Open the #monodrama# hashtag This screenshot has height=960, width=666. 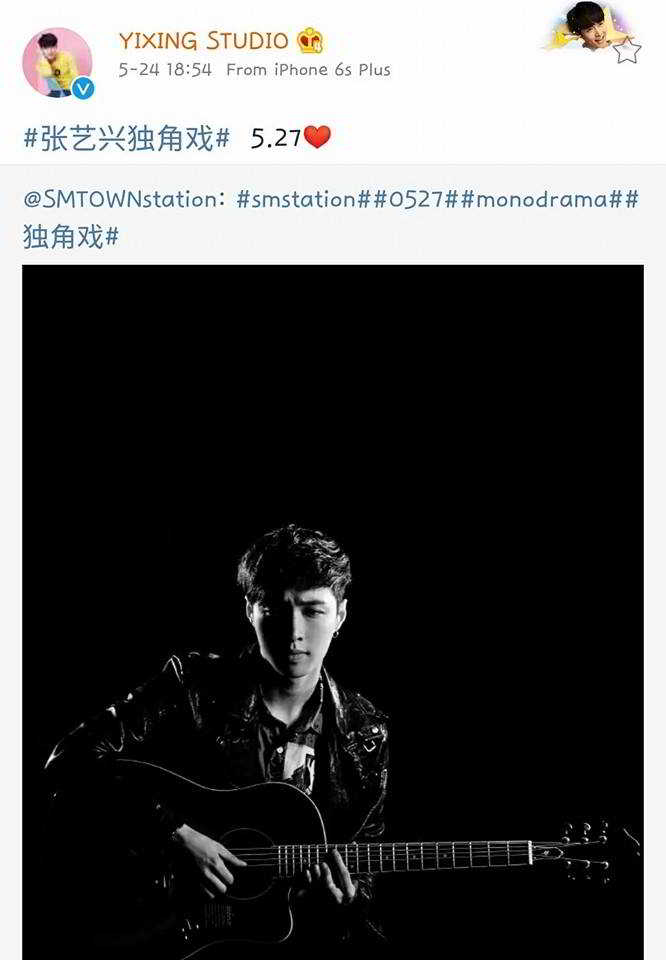click(x=542, y=199)
